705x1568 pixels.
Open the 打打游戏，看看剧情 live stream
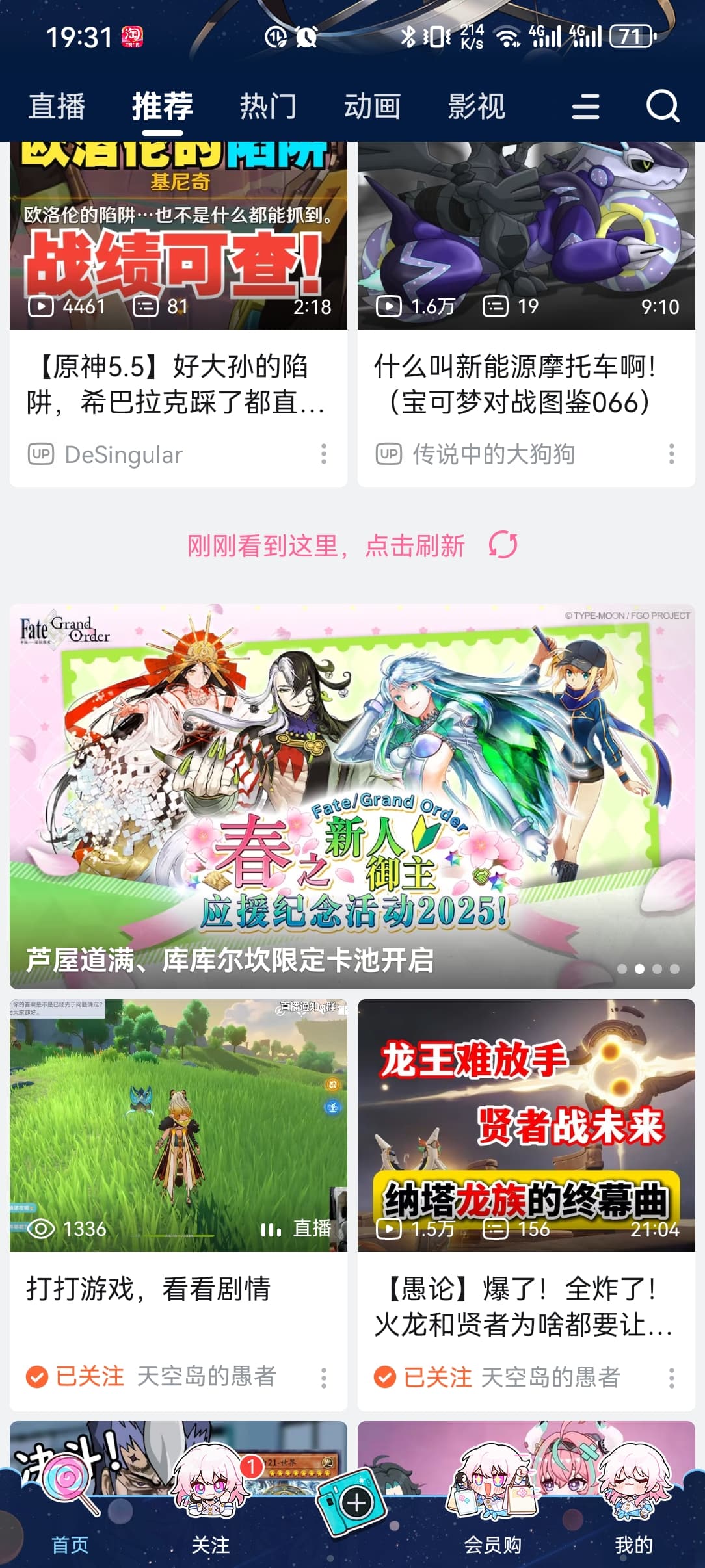[178, 1126]
